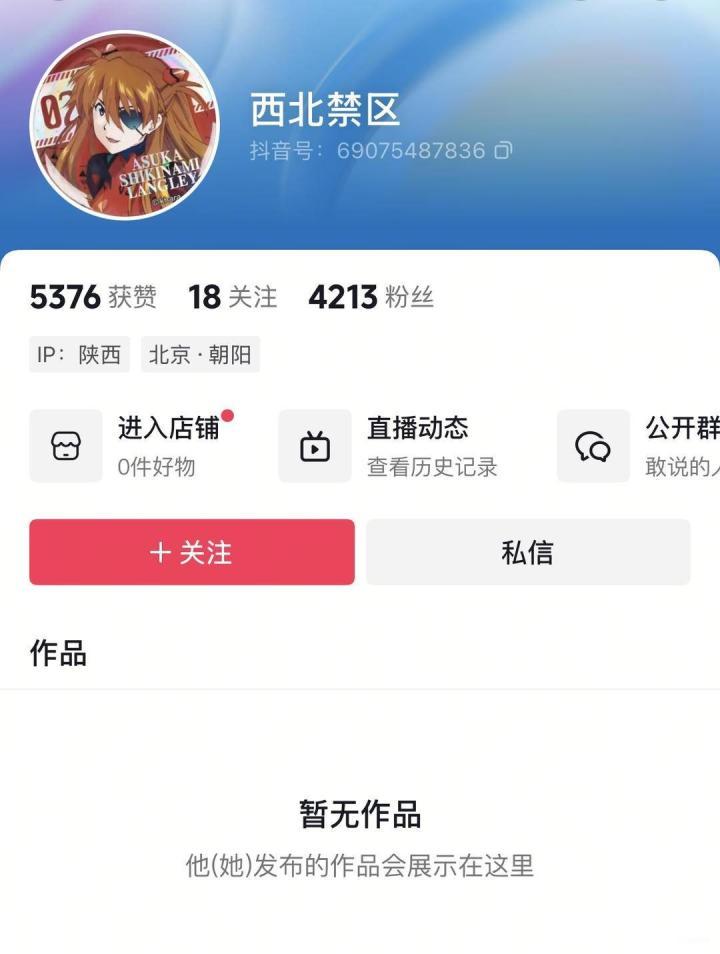Send a private message via 私信

527,552
